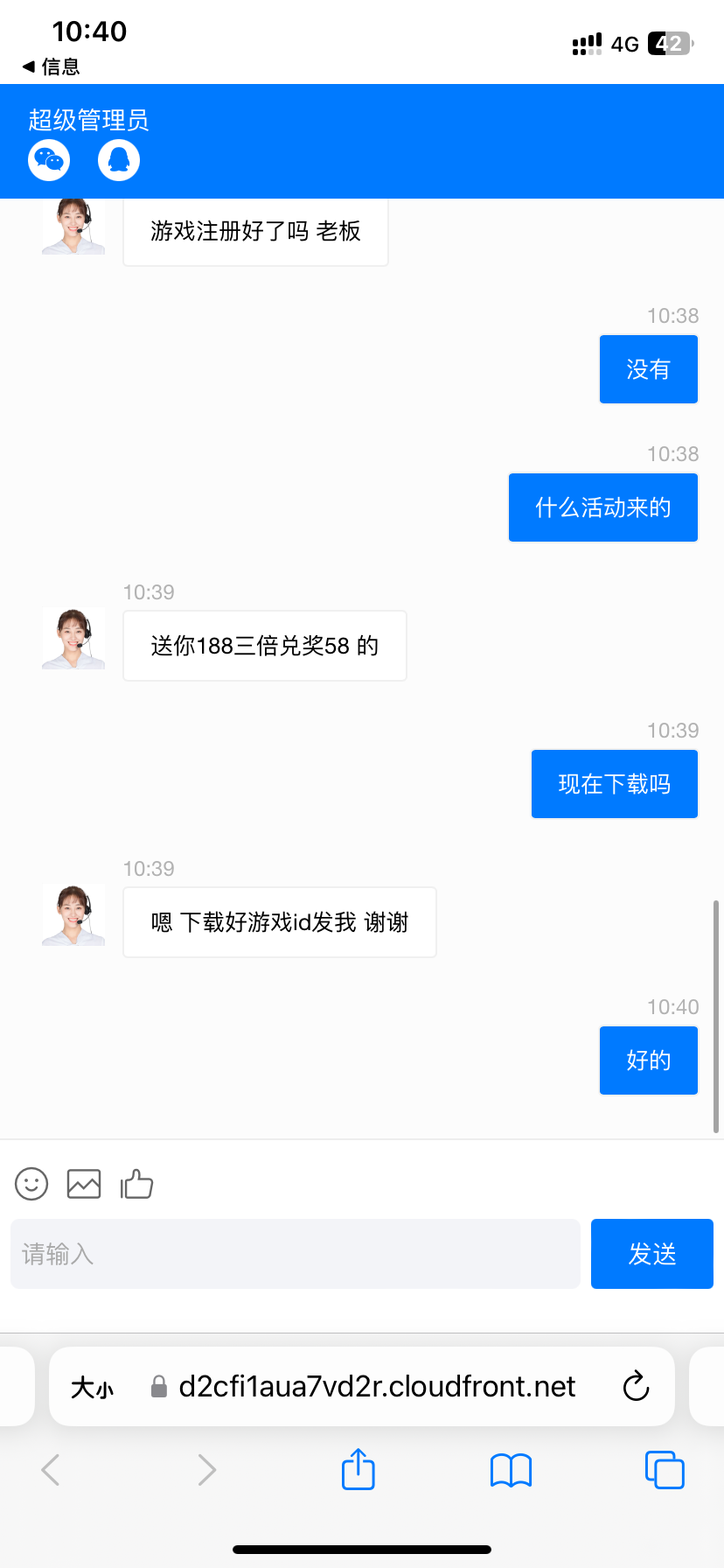Open the emoji picker
Viewport: 724px width, 1568px height.
click(31, 1184)
